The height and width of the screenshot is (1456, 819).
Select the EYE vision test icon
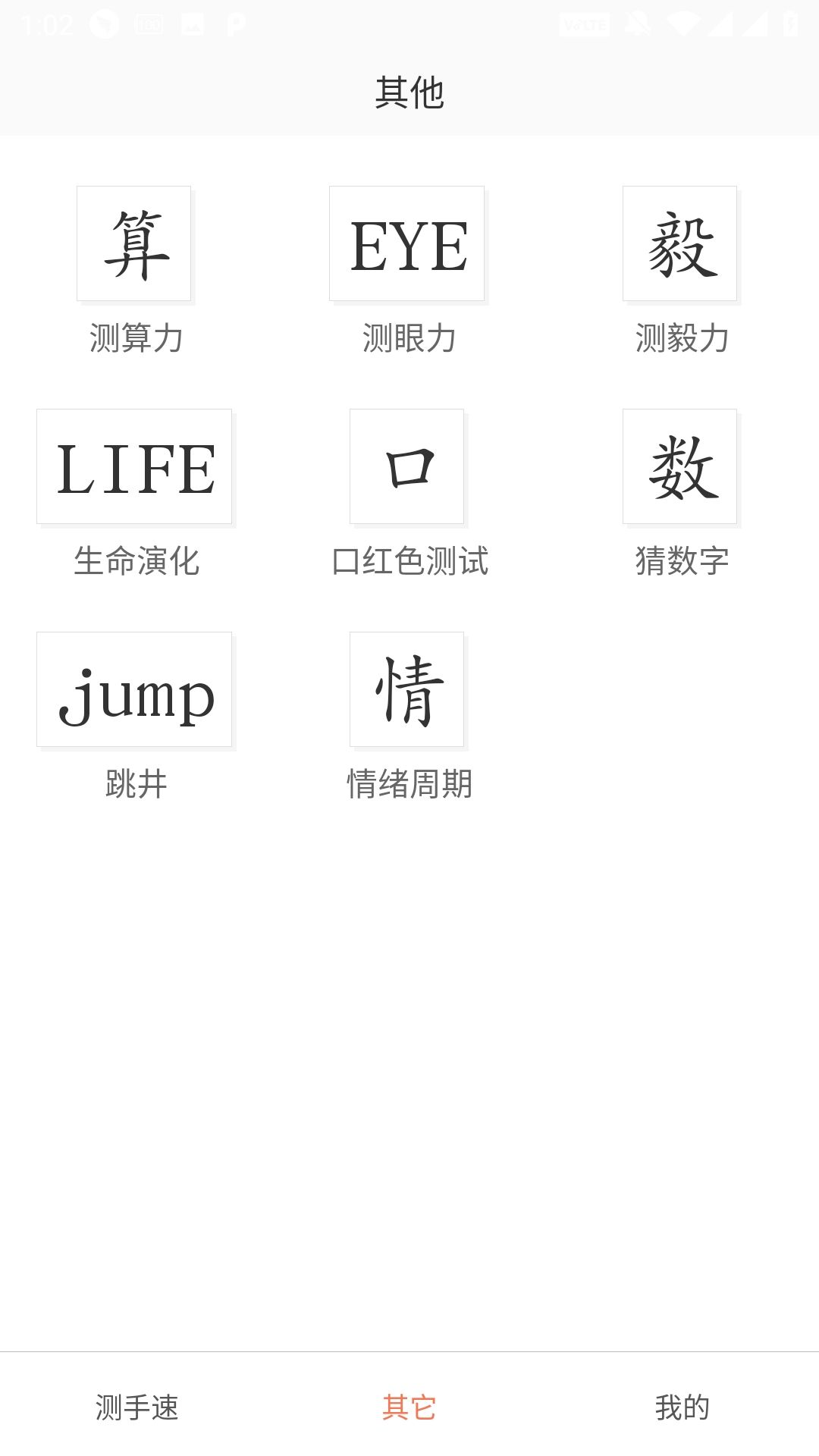[406, 244]
